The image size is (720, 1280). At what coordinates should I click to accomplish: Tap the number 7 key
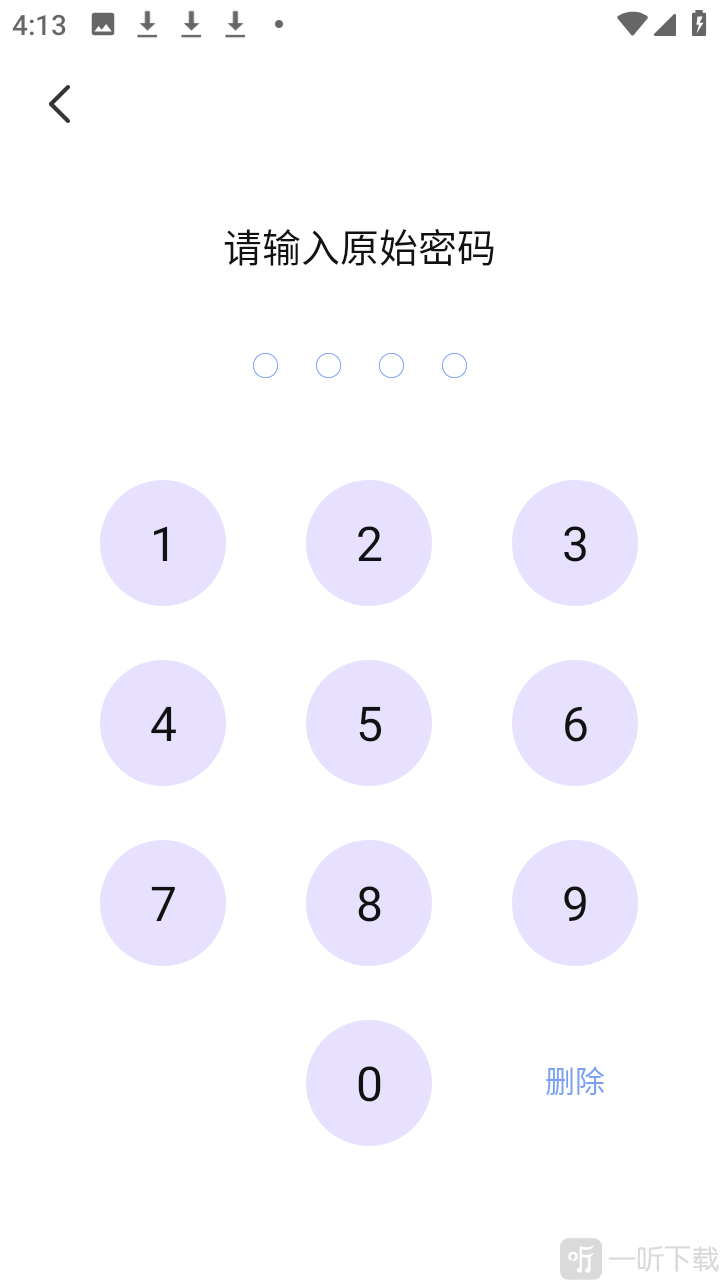click(x=163, y=903)
